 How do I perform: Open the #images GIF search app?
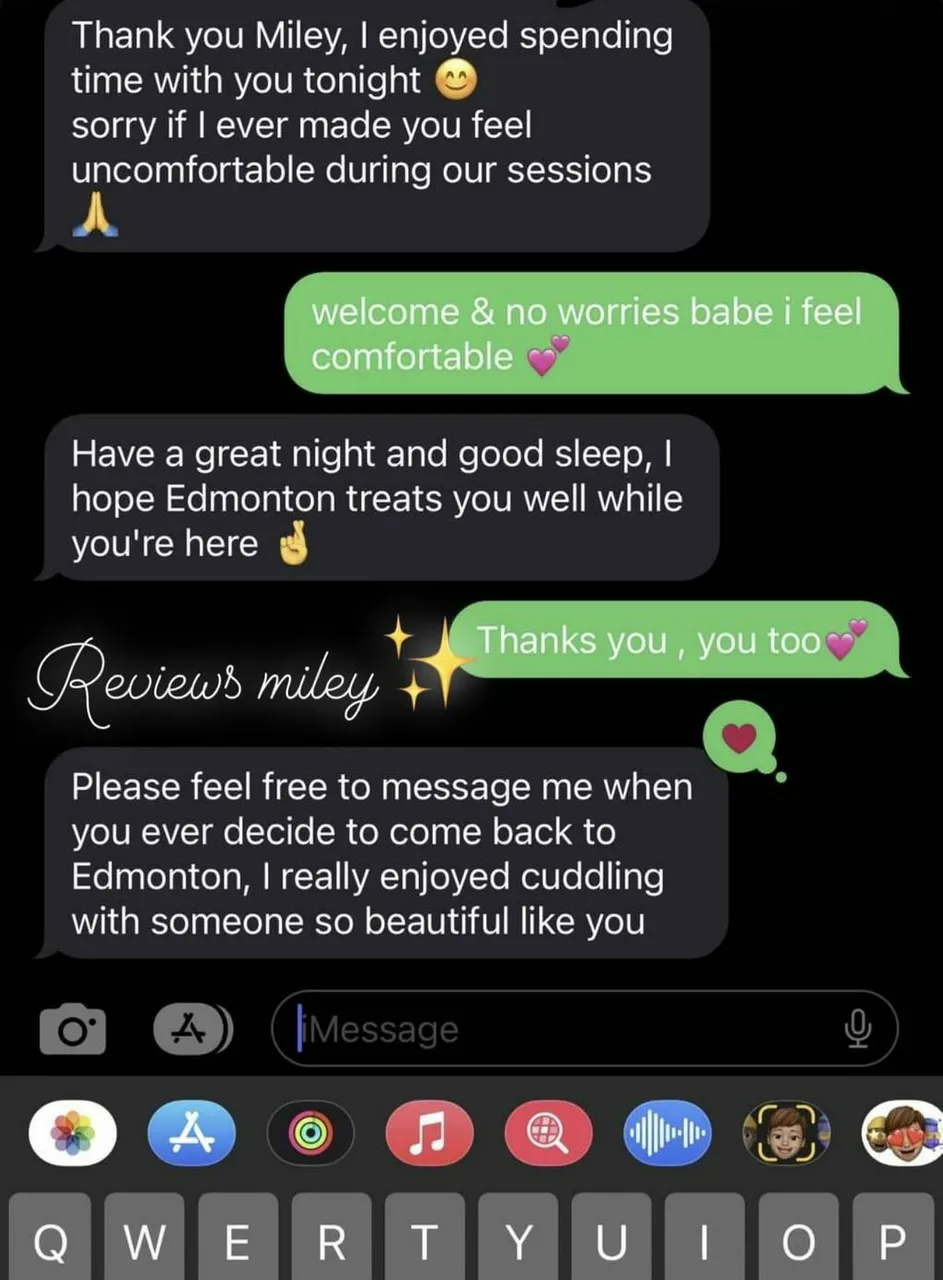pos(548,1133)
